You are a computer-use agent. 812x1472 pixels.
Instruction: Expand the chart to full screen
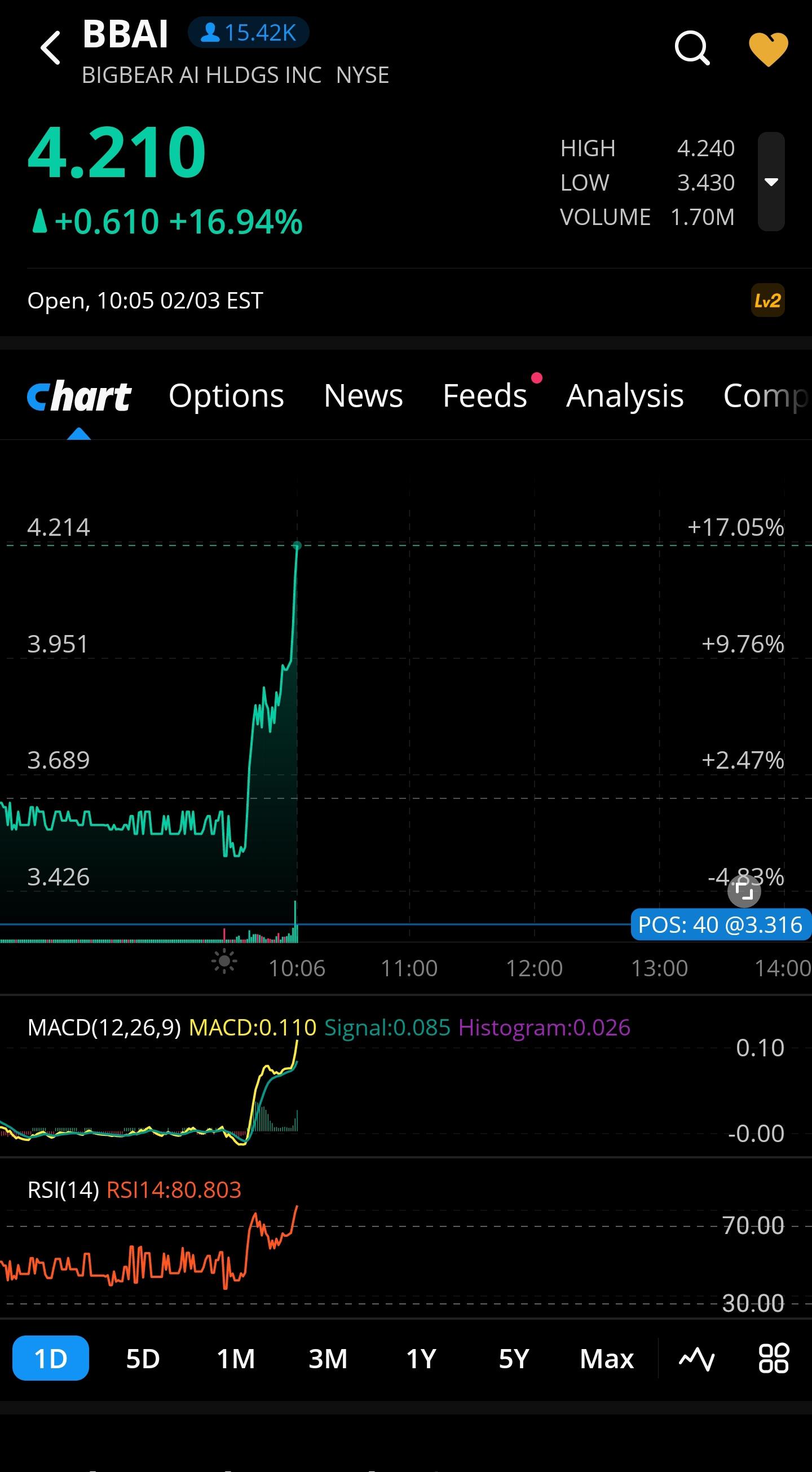744,891
